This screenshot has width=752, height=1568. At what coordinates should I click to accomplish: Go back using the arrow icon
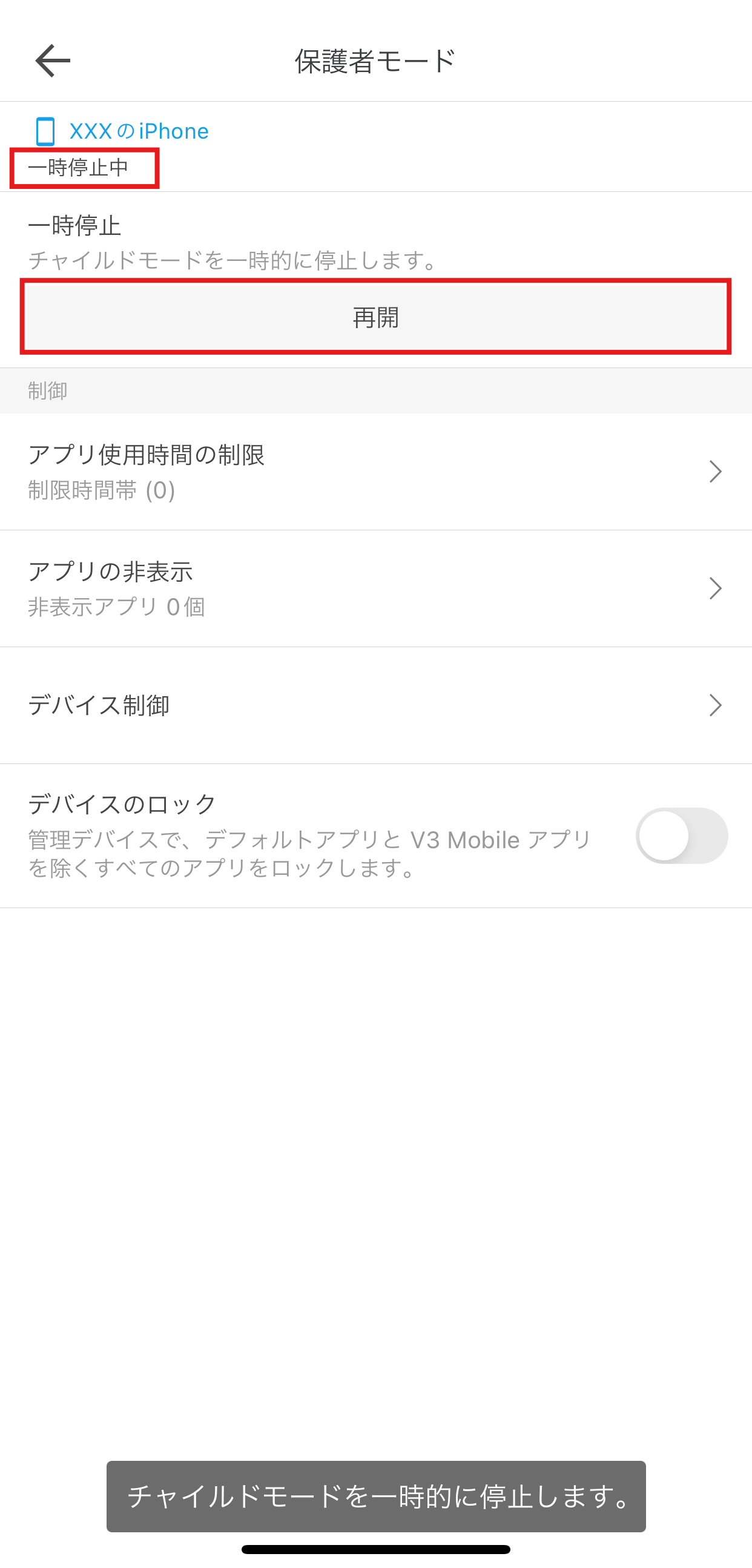point(53,61)
